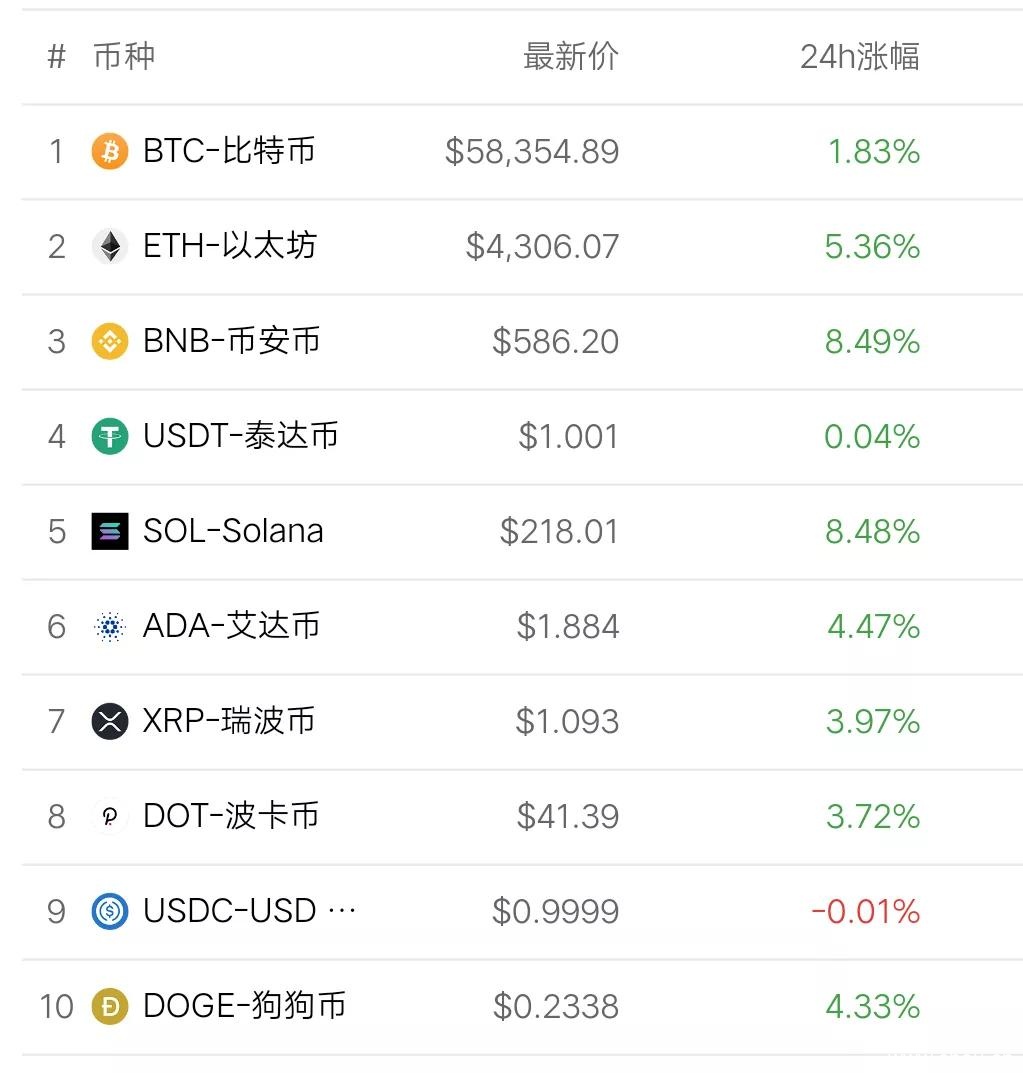Click the XRP black circle icon
1023x1073 pixels.
click(x=108, y=721)
